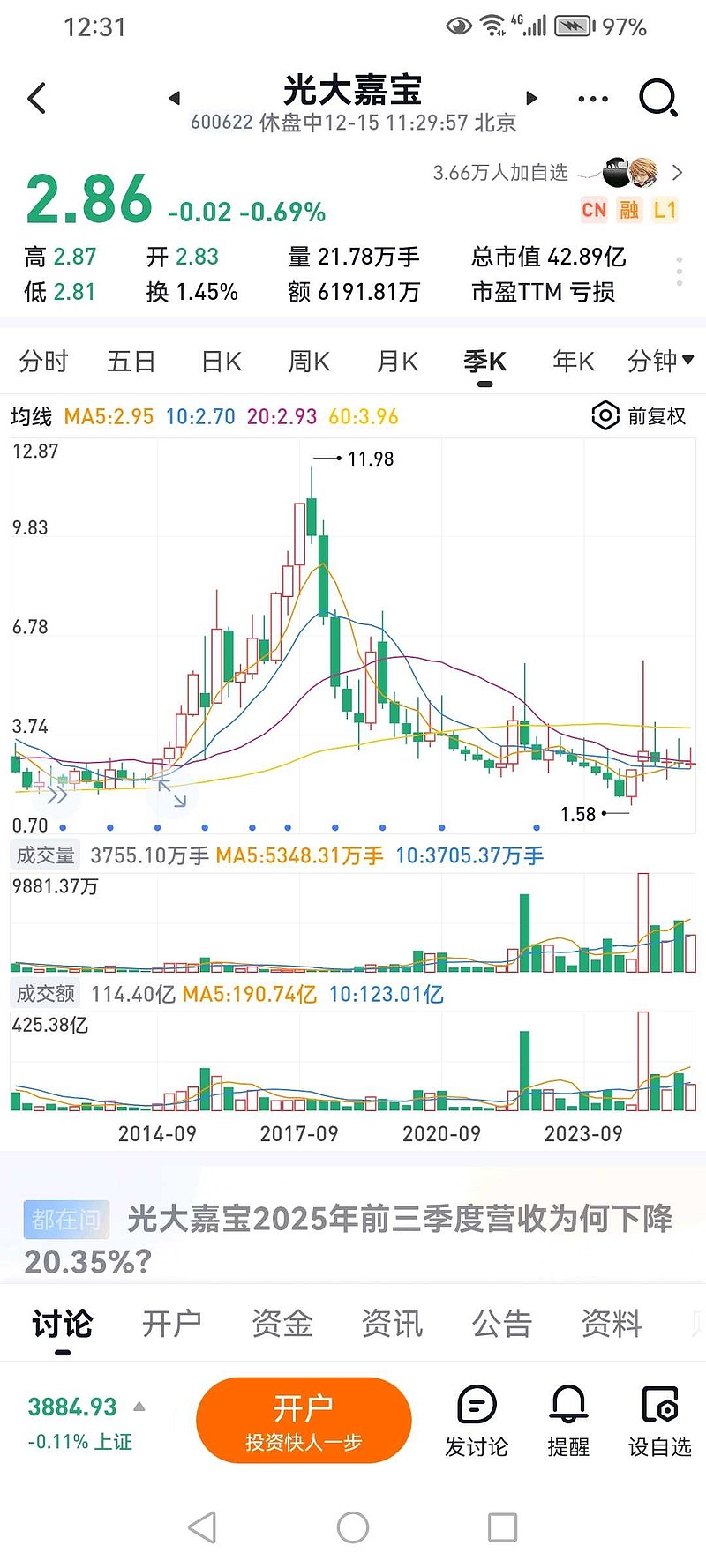706x1568 pixels.
Task: Open search from the top bar
Action: tap(657, 98)
